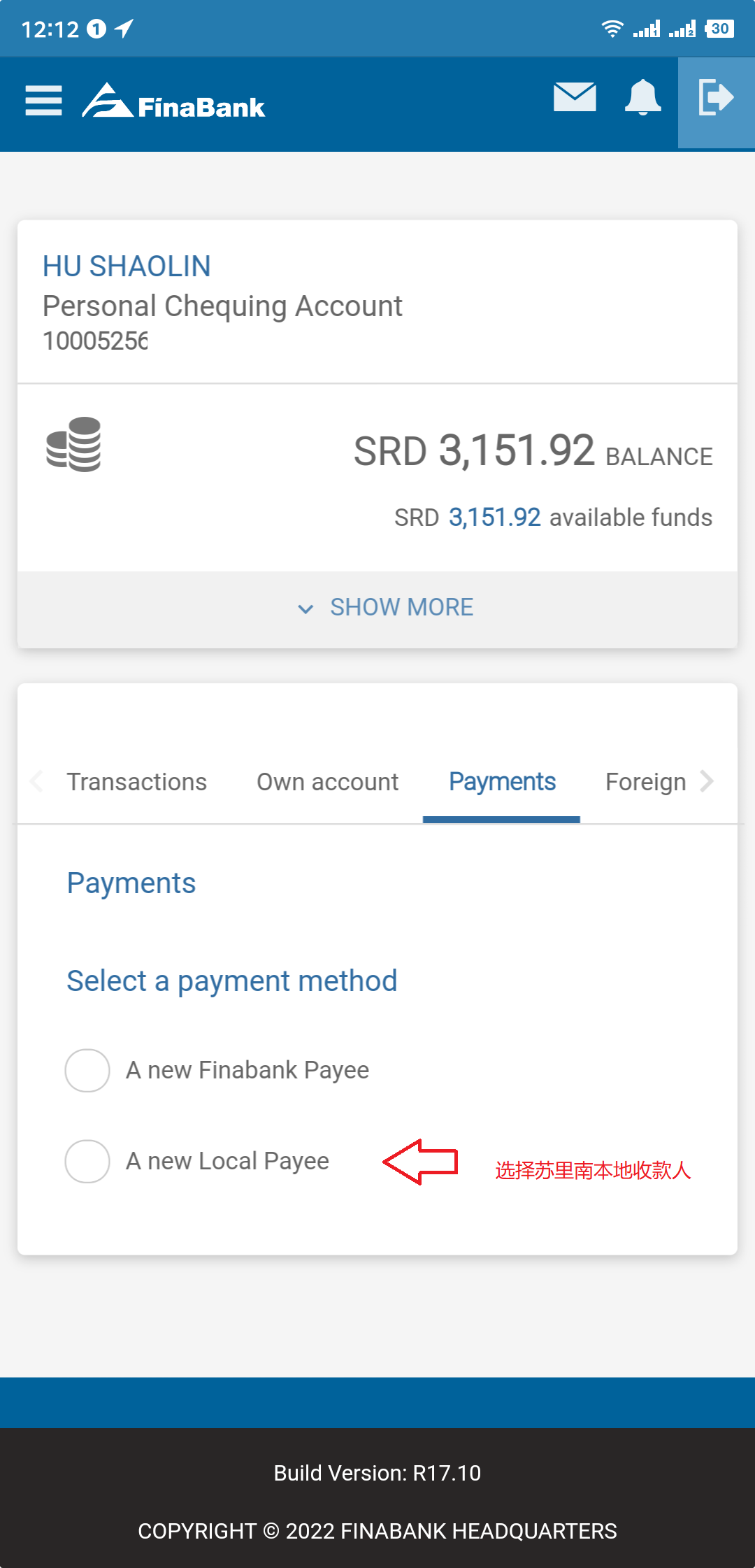Choose A new Local Payee
The height and width of the screenshot is (1568, 755).
coord(87,1161)
